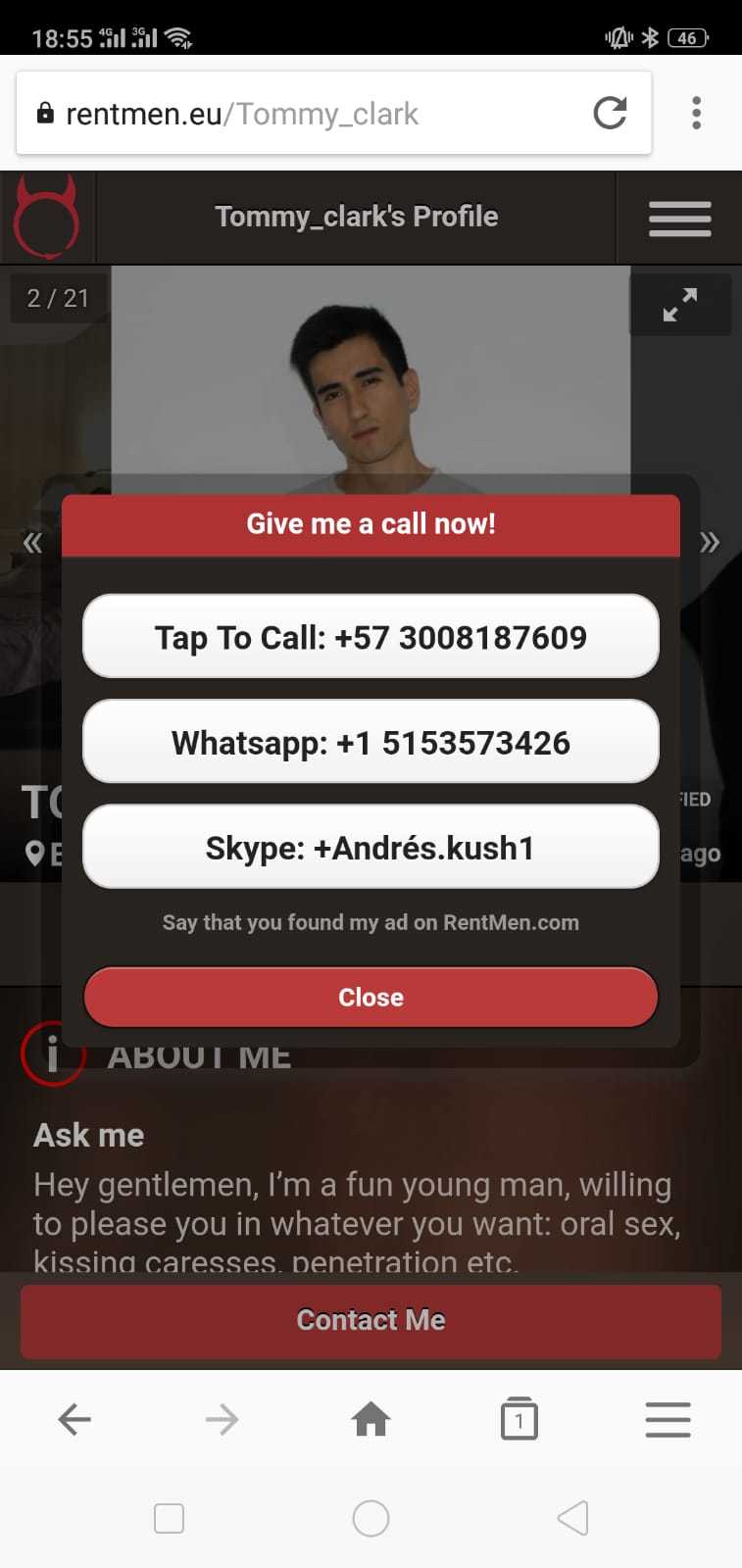This screenshot has height=1568, width=742.
Task: Open the browser tabs switcher
Action: (519, 1419)
